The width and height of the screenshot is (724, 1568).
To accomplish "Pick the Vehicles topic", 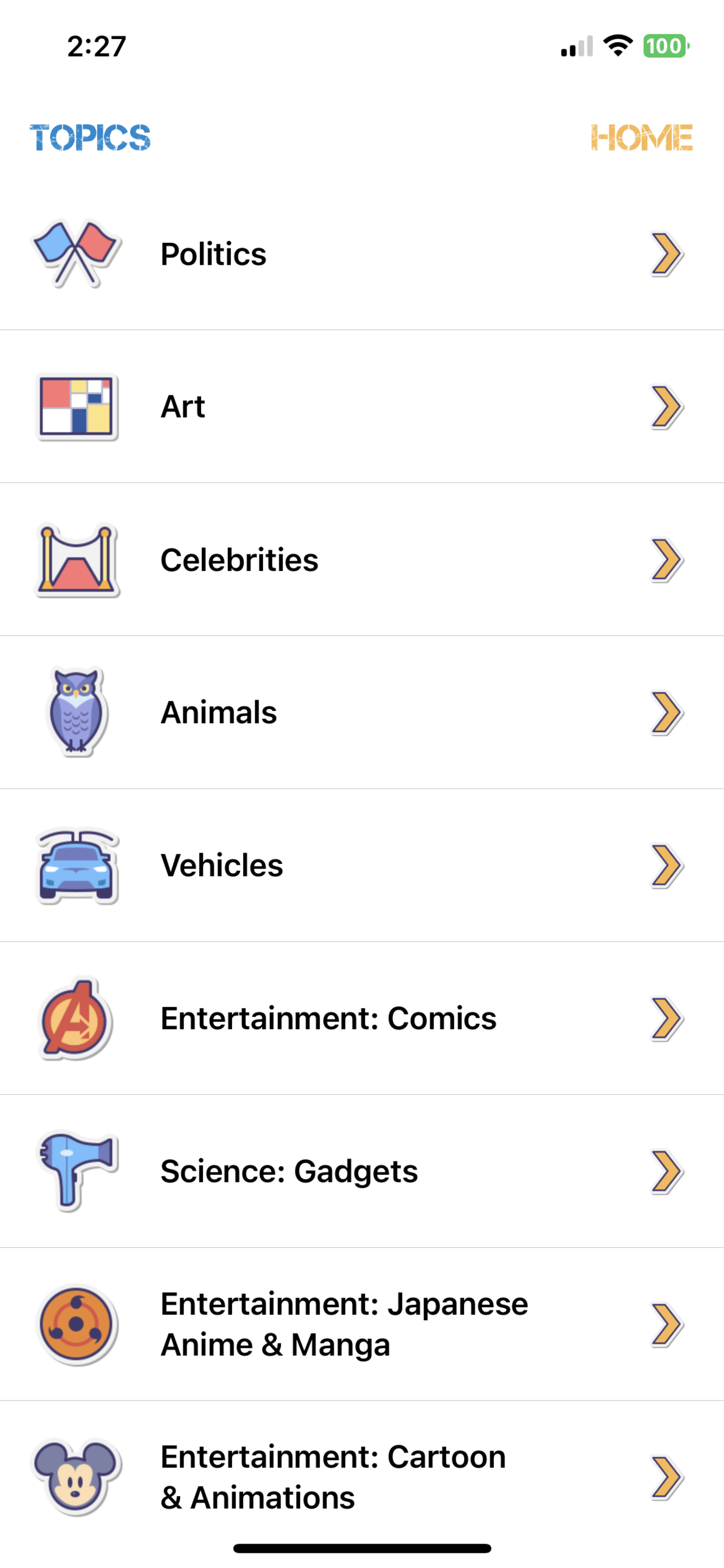I will point(362,865).
